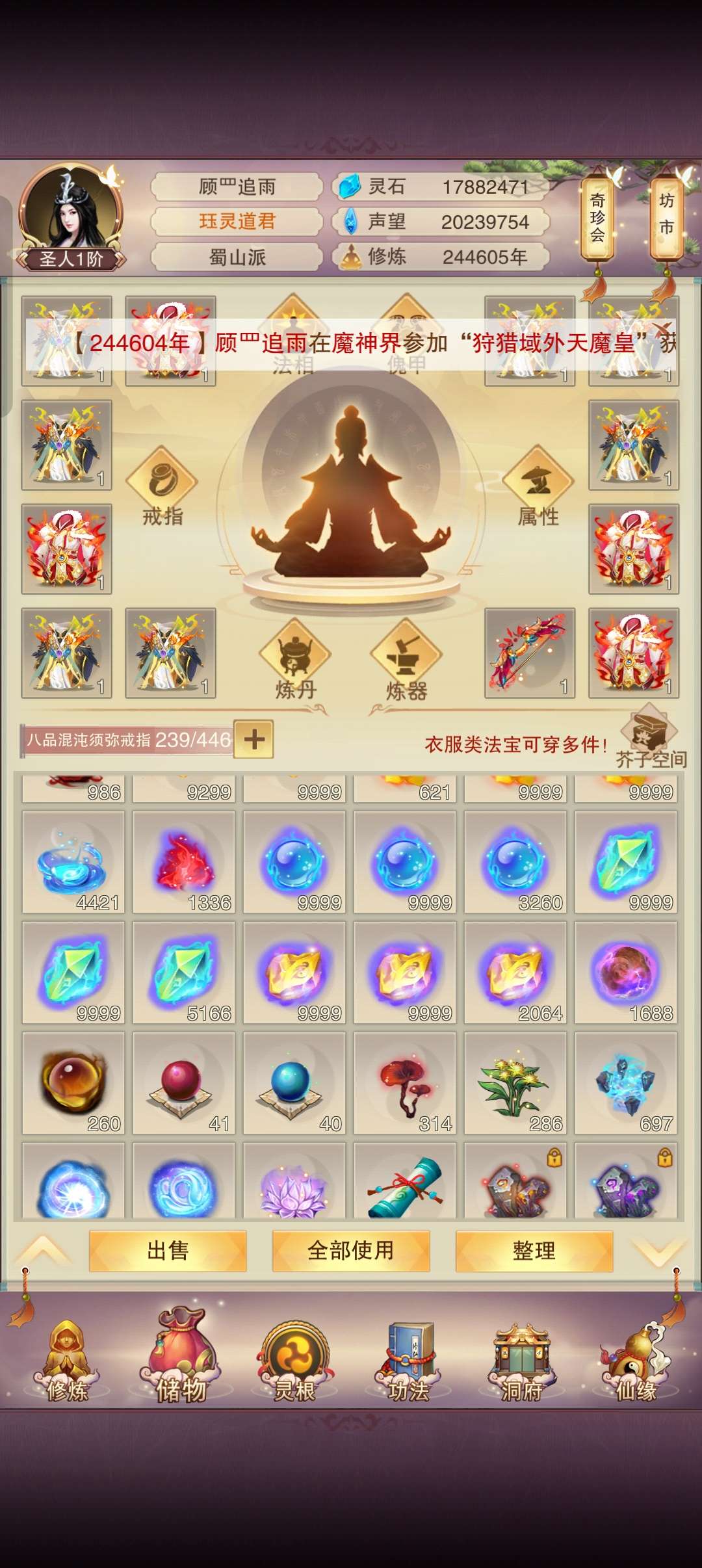The width and height of the screenshot is (702, 1568).
Task: Tap the 全部使用 use-all button
Action: click(351, 1251)
